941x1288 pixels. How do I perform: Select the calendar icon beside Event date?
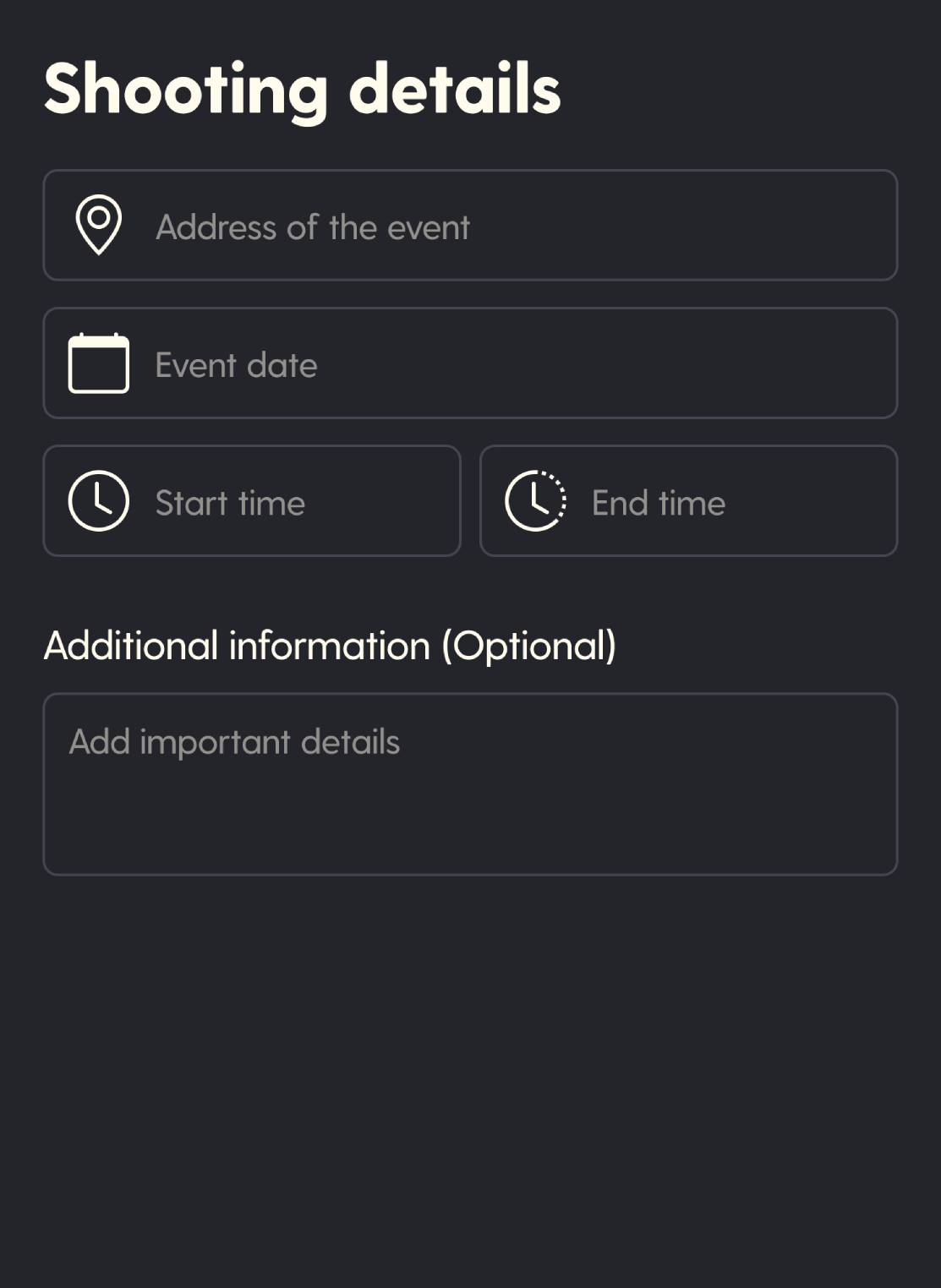pyautogui.click(x=98, y=363)
